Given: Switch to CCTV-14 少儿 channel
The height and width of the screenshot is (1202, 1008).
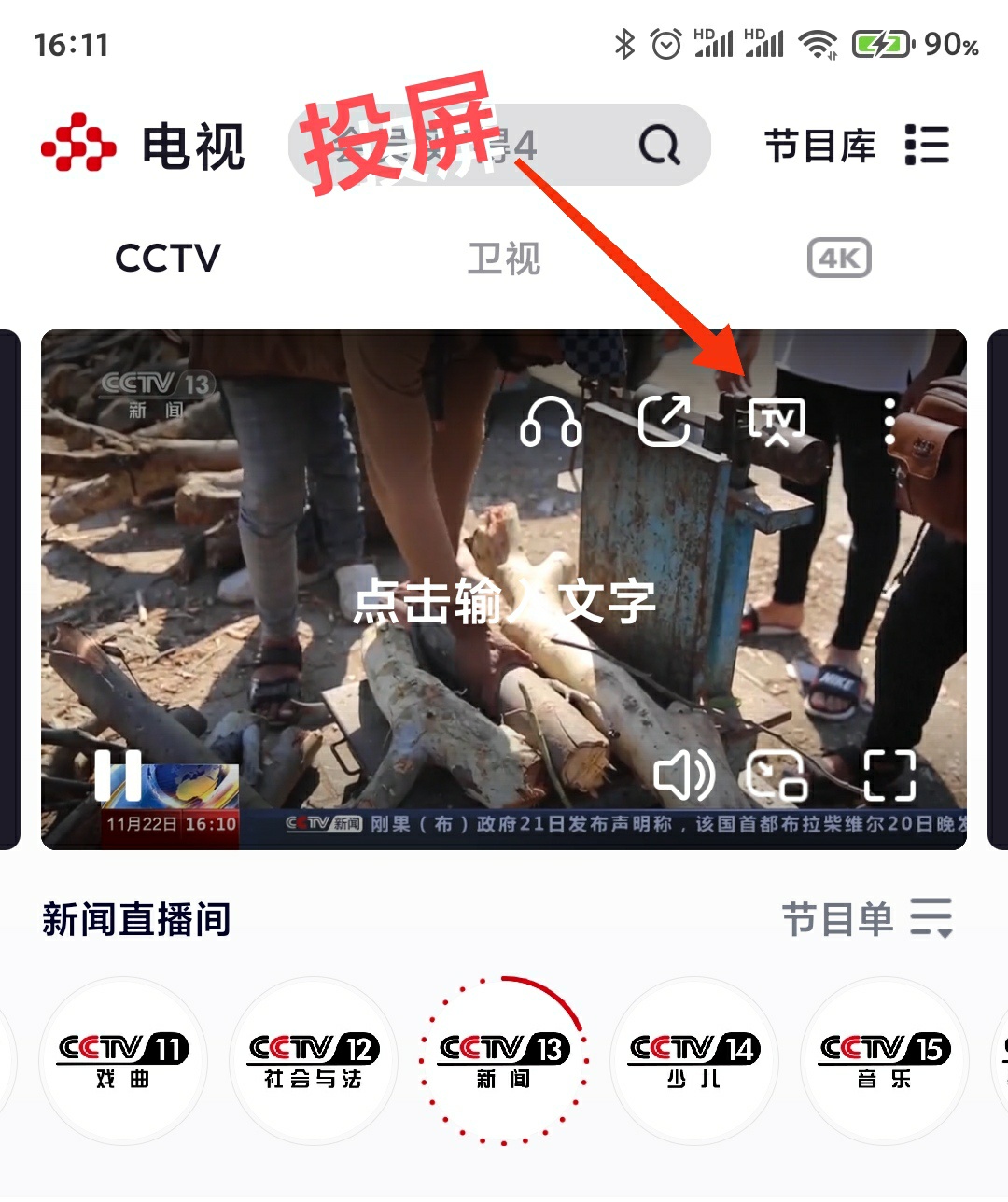Looking at the screenshot, I should [x=694, y=1060].
